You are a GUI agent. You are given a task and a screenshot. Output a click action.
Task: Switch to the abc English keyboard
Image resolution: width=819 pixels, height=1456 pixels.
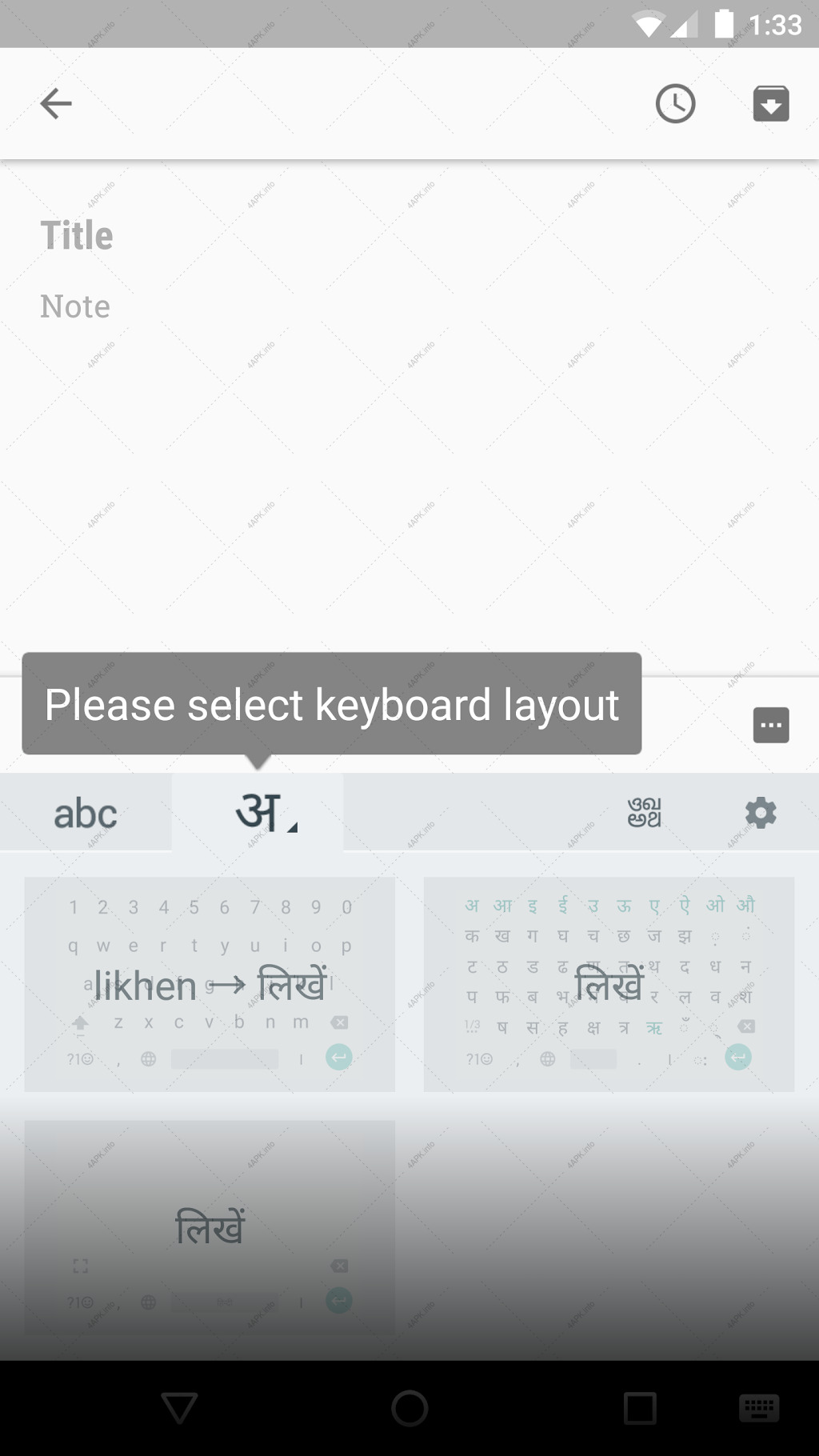[x=86, y=813]
